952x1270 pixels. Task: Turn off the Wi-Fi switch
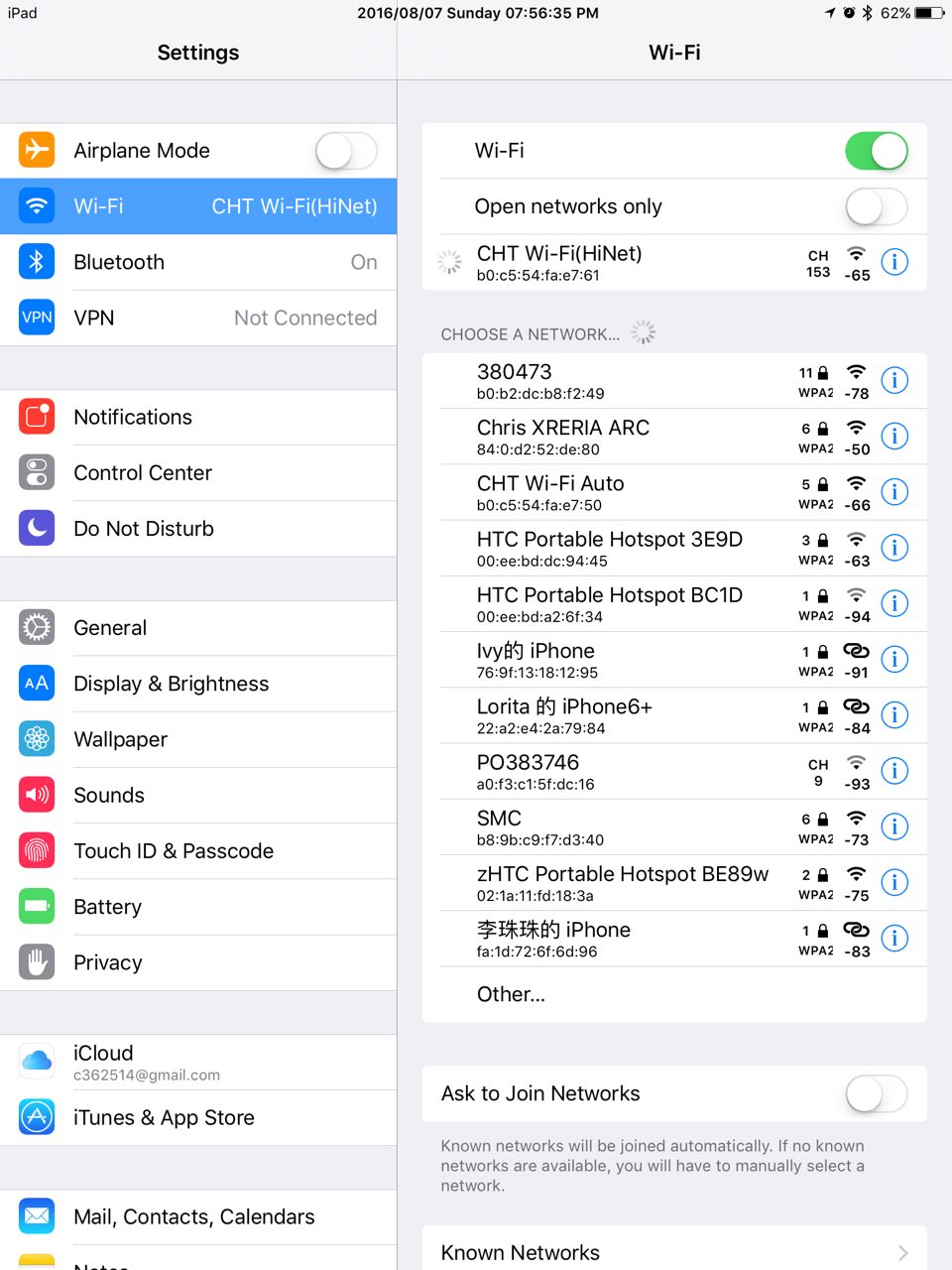click(x=876, y=151)
